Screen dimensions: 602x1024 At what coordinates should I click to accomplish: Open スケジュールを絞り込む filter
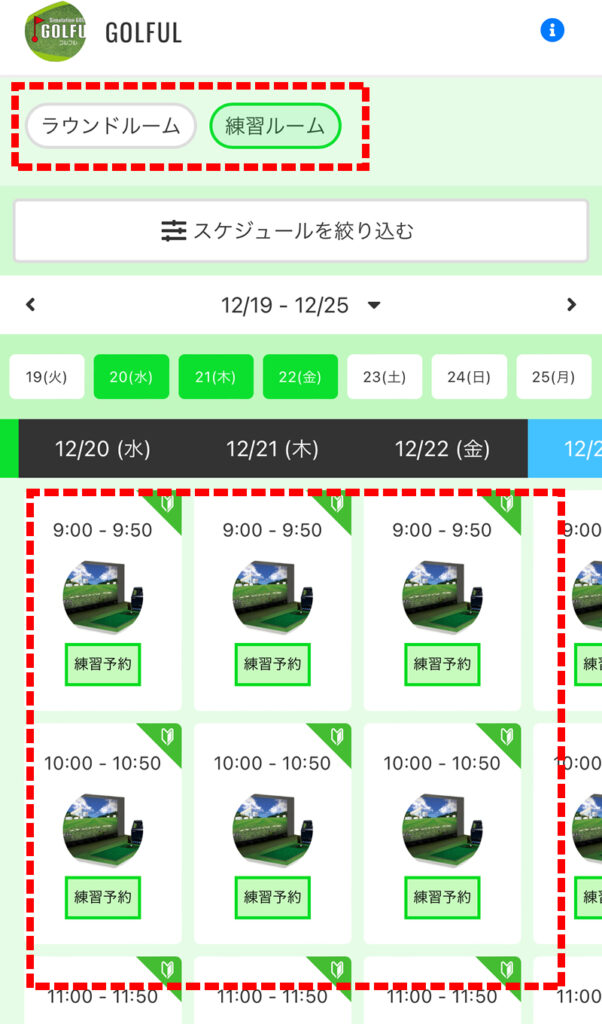point(300,231)
